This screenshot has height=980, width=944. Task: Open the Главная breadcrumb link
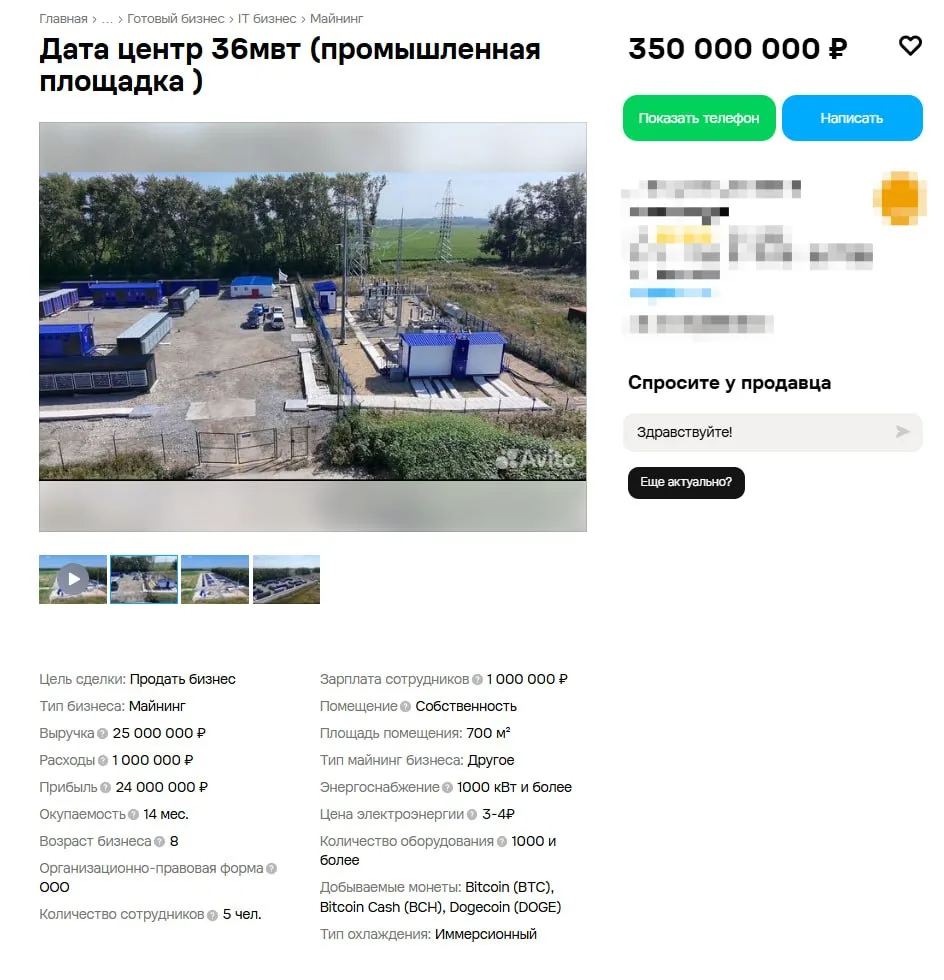63,19
